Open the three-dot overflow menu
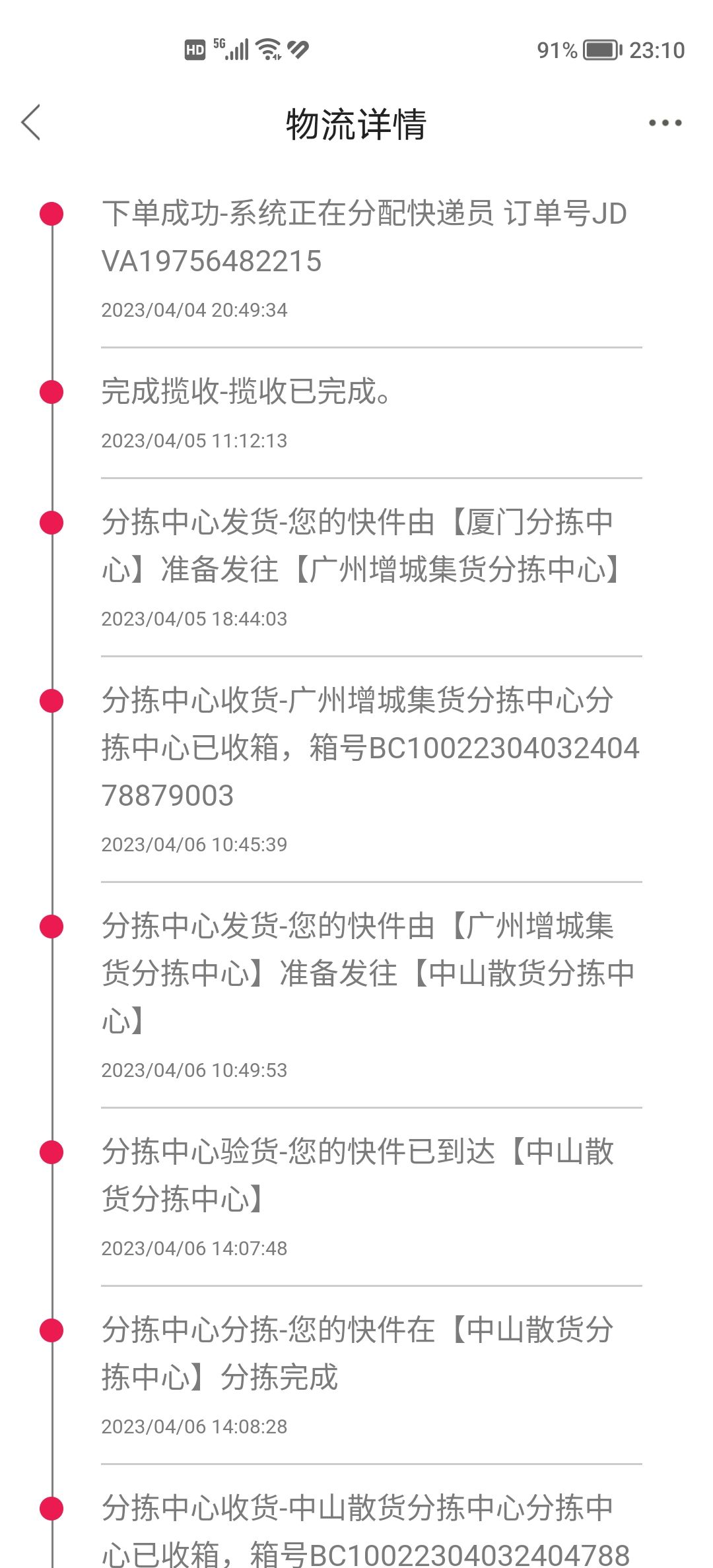This screenshot has width=713, height=1568. 665,123
